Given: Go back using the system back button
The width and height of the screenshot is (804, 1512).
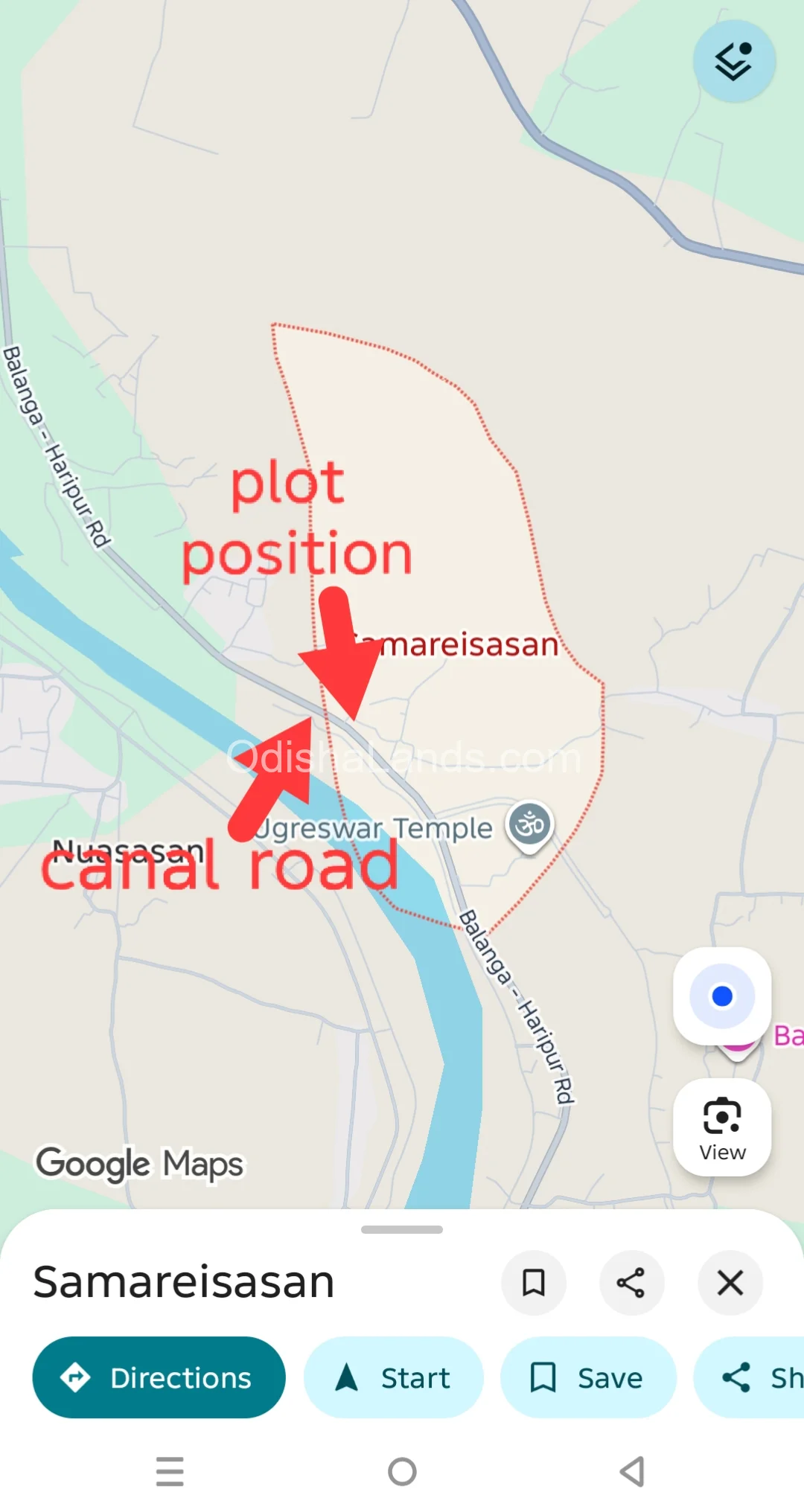Looking at the screenshot, I should (x=632, y=1472).
